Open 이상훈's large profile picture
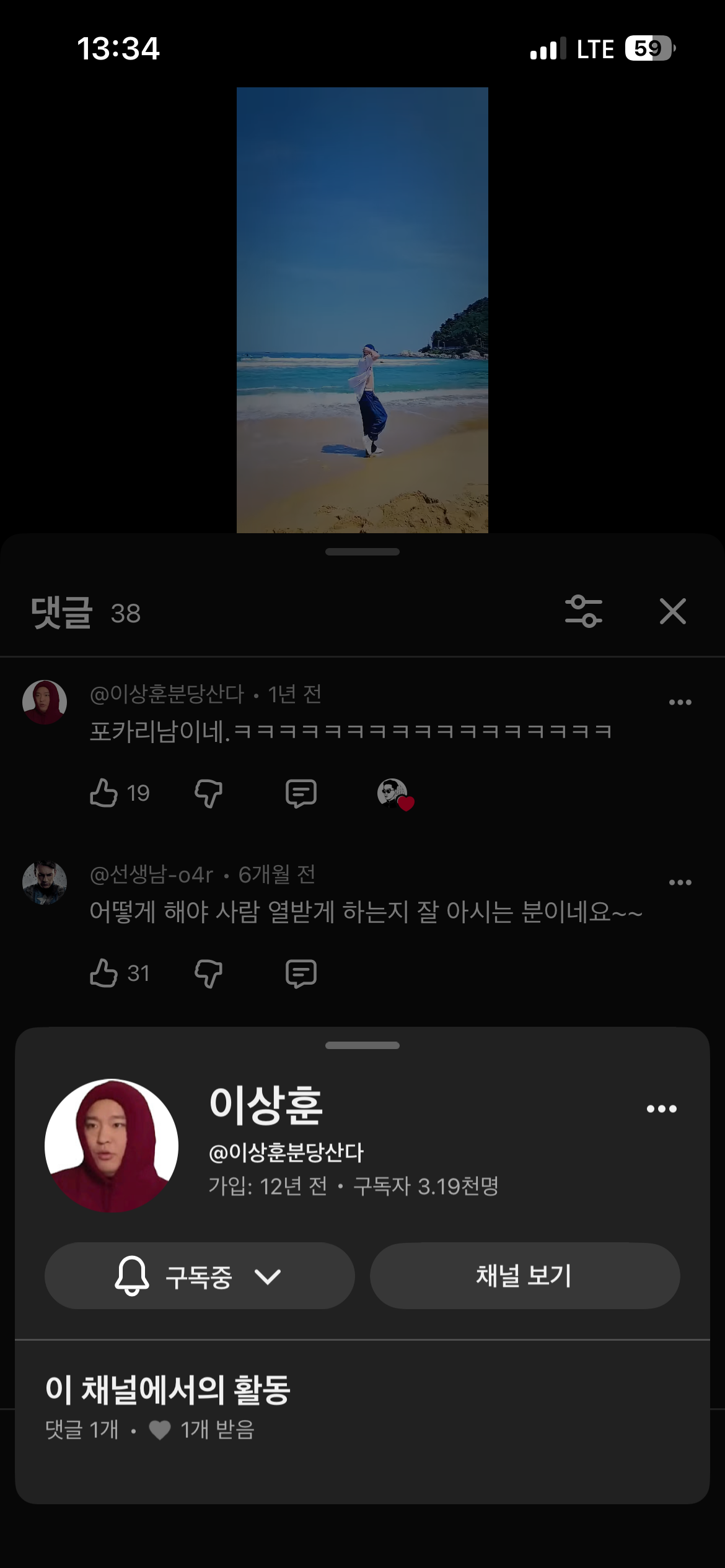Image resolution: width=725 pixels, height=1568 pixels. [112, 1146]
